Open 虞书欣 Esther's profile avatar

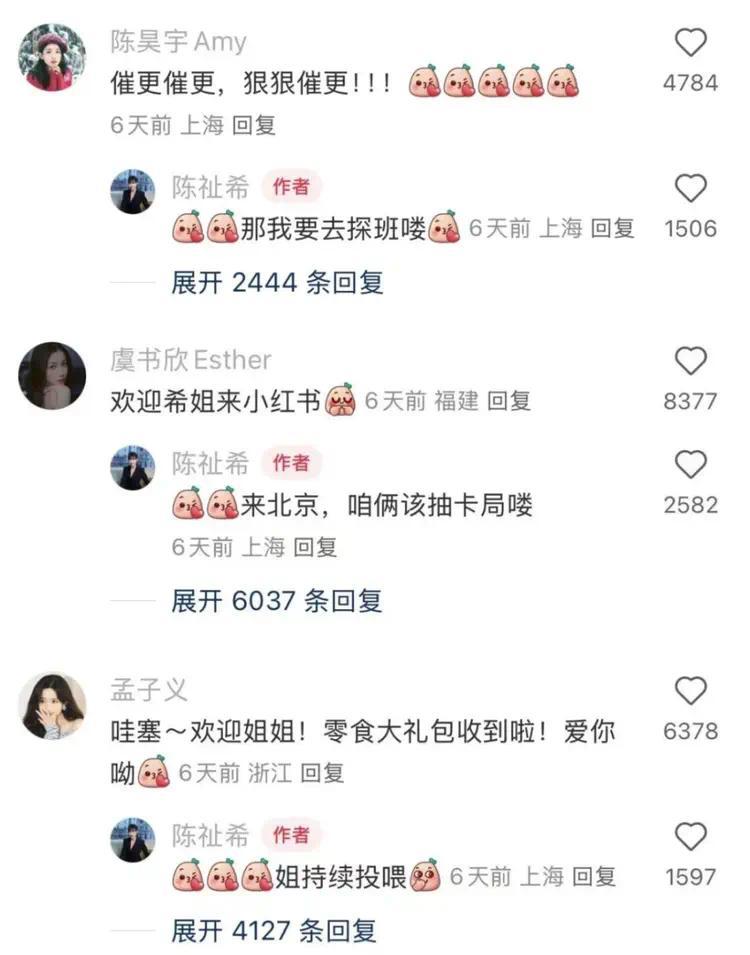(52, 375)
